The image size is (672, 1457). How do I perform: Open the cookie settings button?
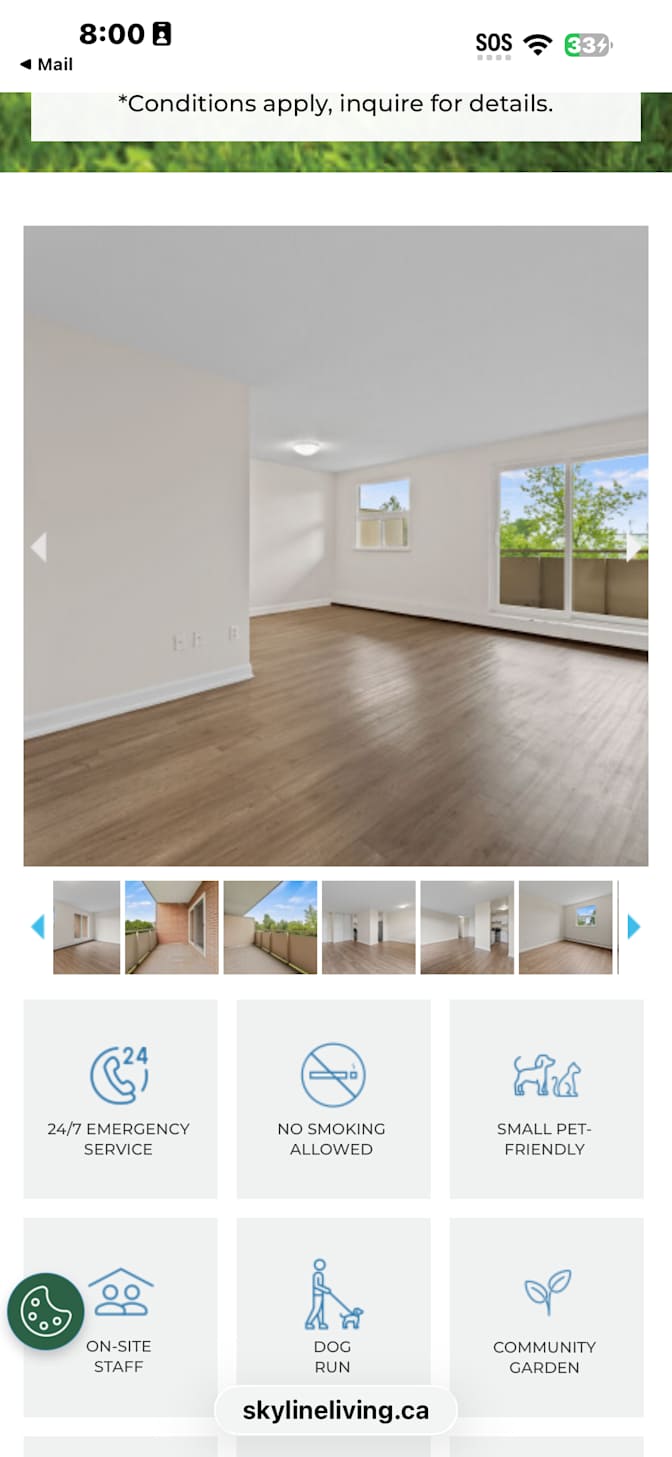46,1311
